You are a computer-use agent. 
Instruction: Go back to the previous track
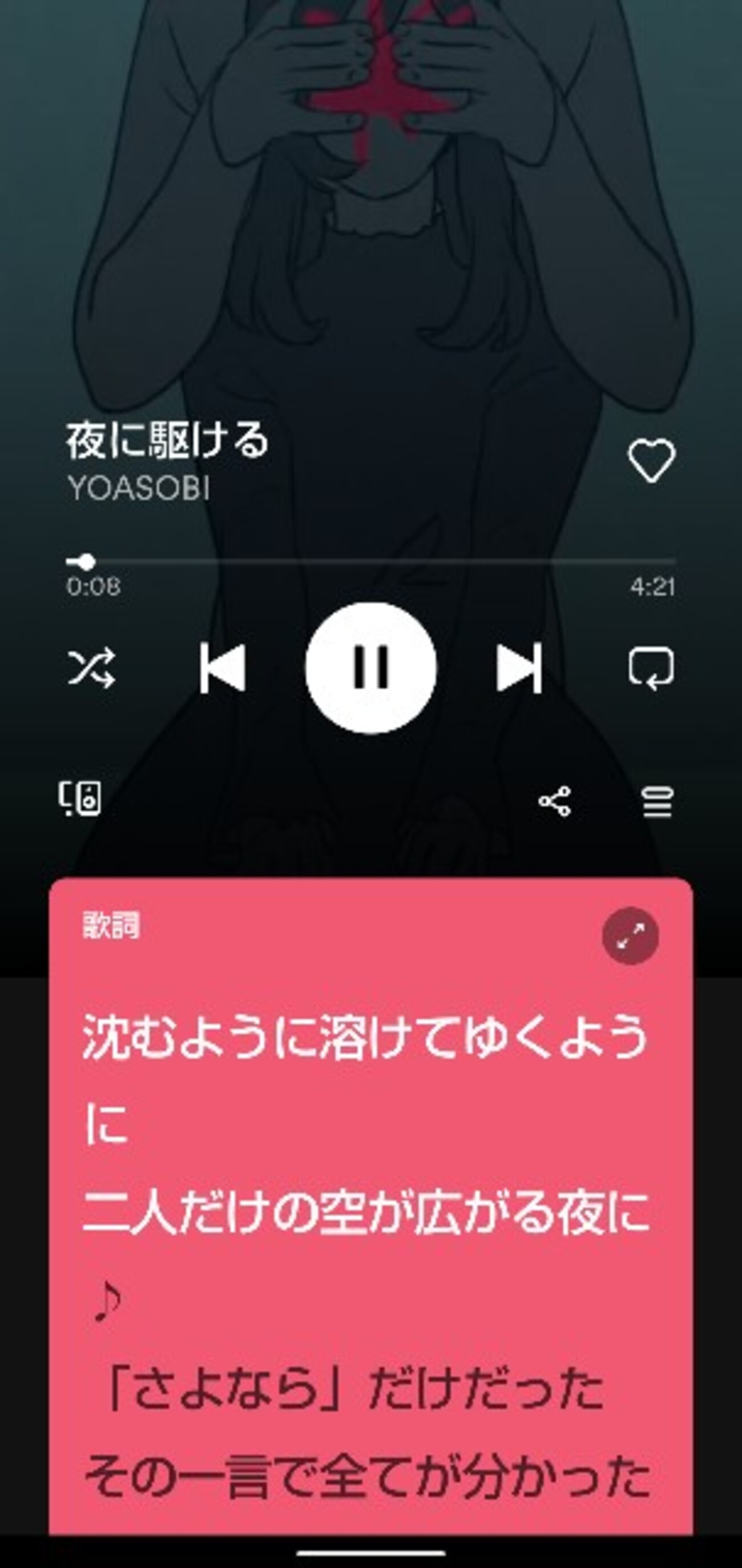click(x=223, y=668)
